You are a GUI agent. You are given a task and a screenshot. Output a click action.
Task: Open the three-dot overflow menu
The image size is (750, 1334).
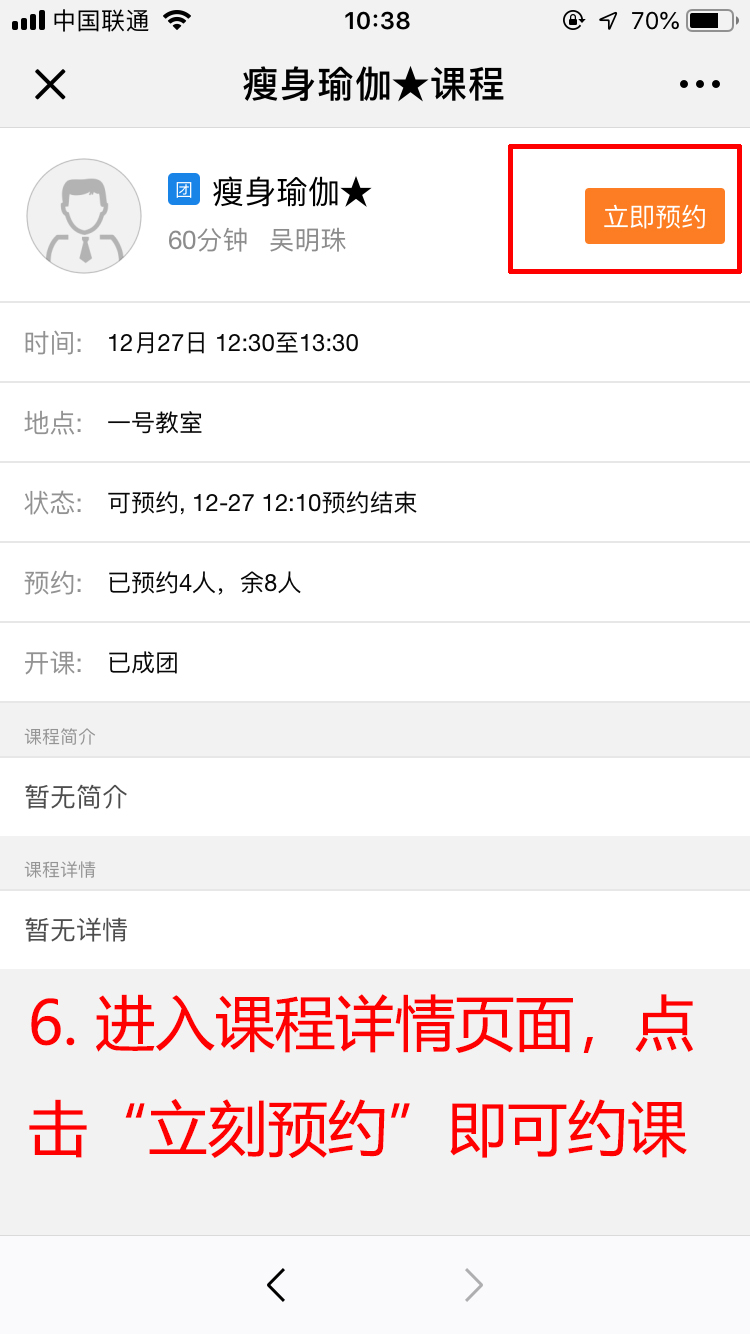(x=700, y=85)
